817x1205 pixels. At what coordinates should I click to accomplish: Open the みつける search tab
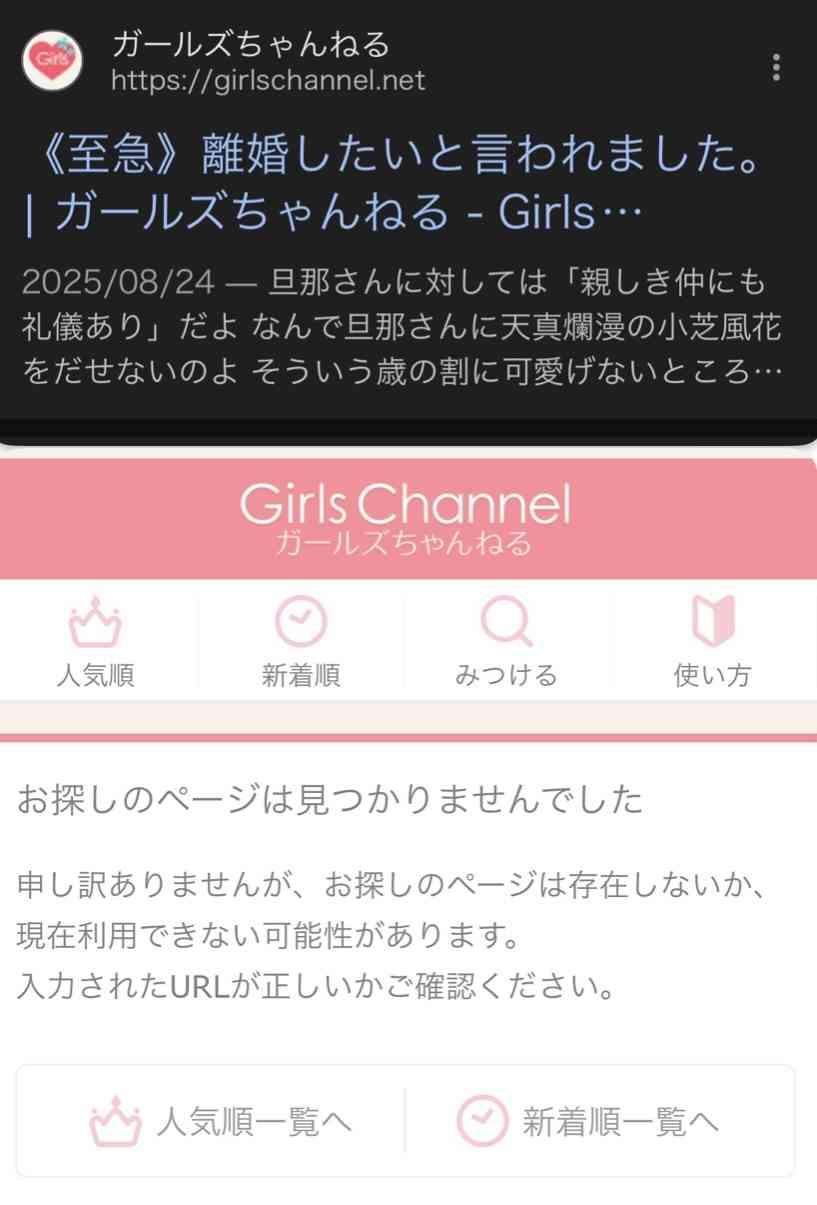506,642
